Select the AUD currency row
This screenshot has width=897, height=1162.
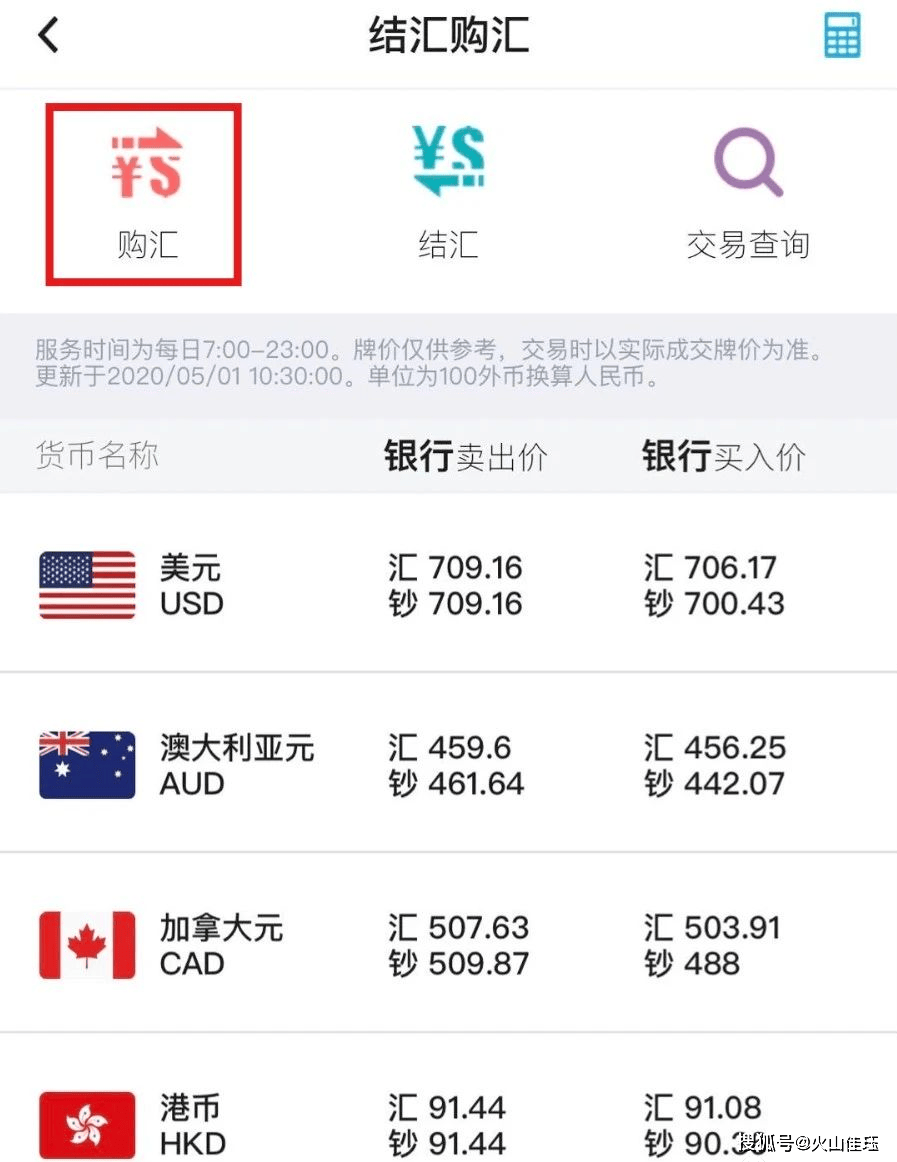pos(448,765)
